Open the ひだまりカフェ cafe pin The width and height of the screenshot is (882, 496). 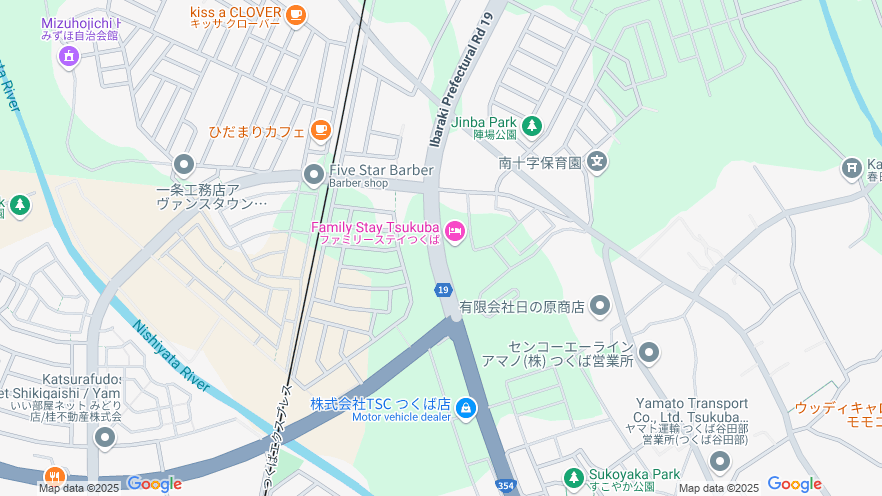pyautogui.click(x=320, y=130)
